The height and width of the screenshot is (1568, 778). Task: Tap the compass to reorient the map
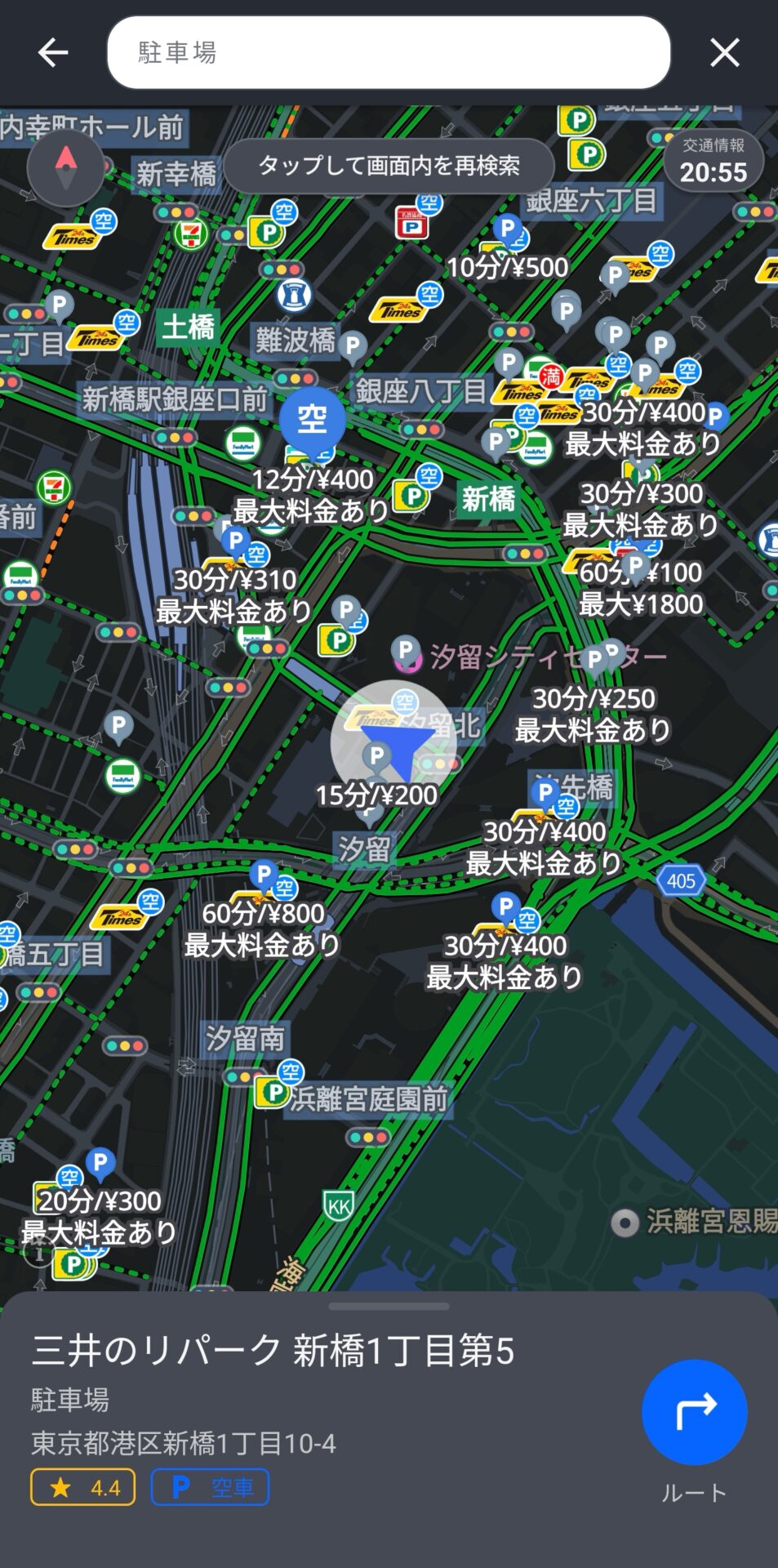[x=66, y=167]
